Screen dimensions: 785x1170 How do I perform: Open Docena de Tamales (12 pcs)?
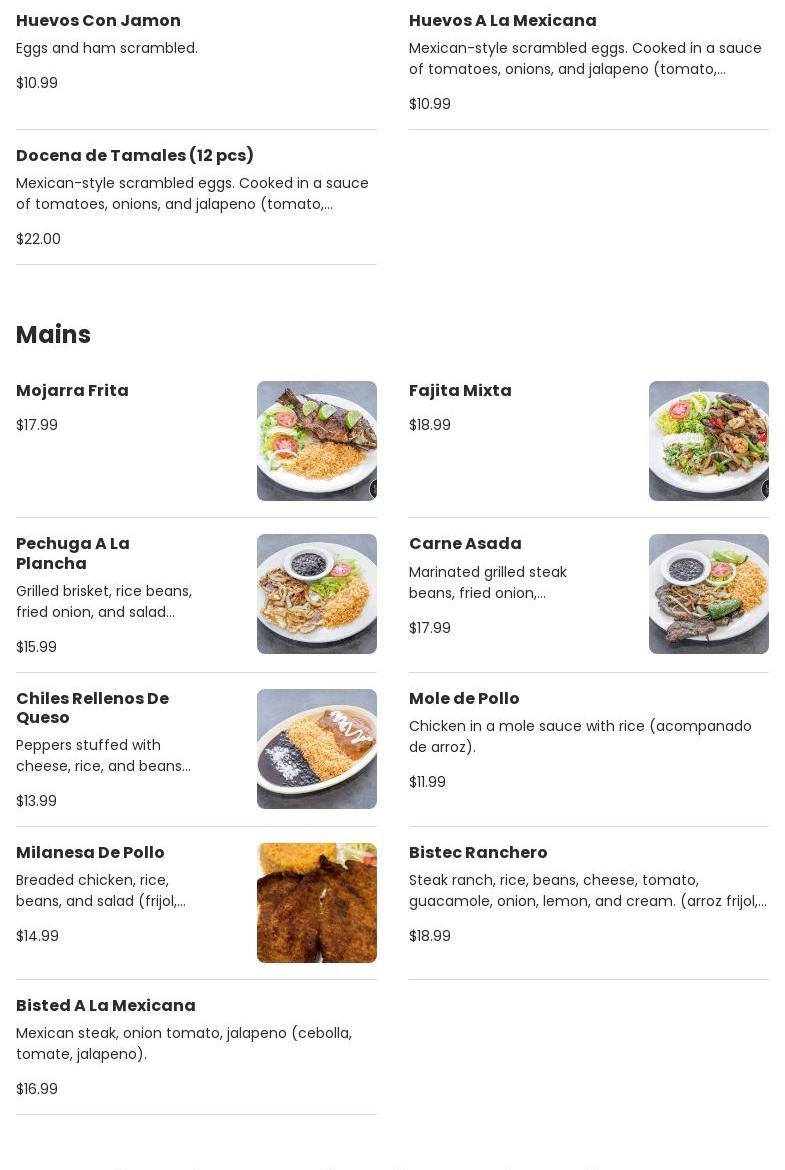[135, 156]
